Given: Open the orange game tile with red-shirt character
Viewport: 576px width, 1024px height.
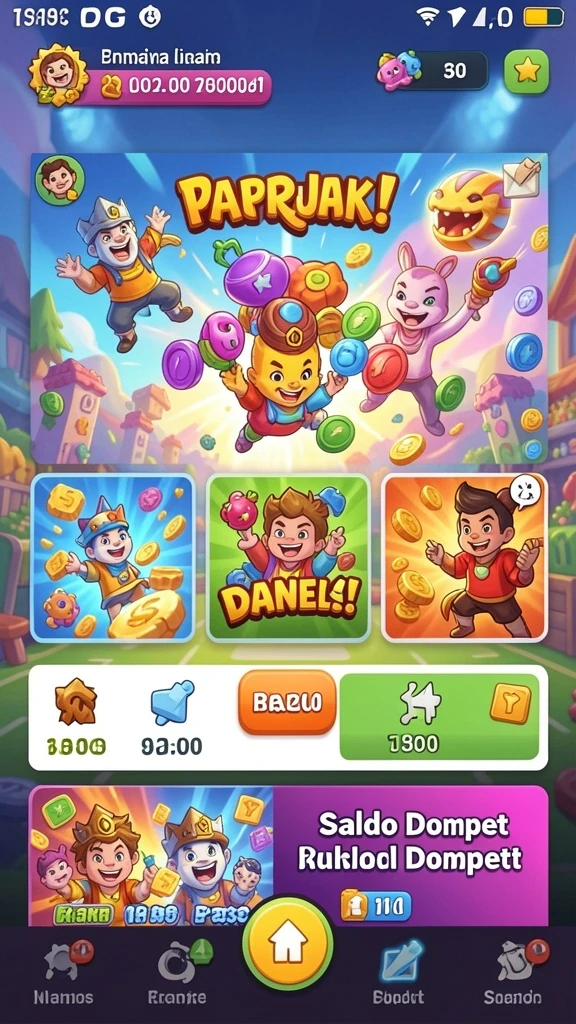Looking at the screenshot, I should tap(464, 558).
